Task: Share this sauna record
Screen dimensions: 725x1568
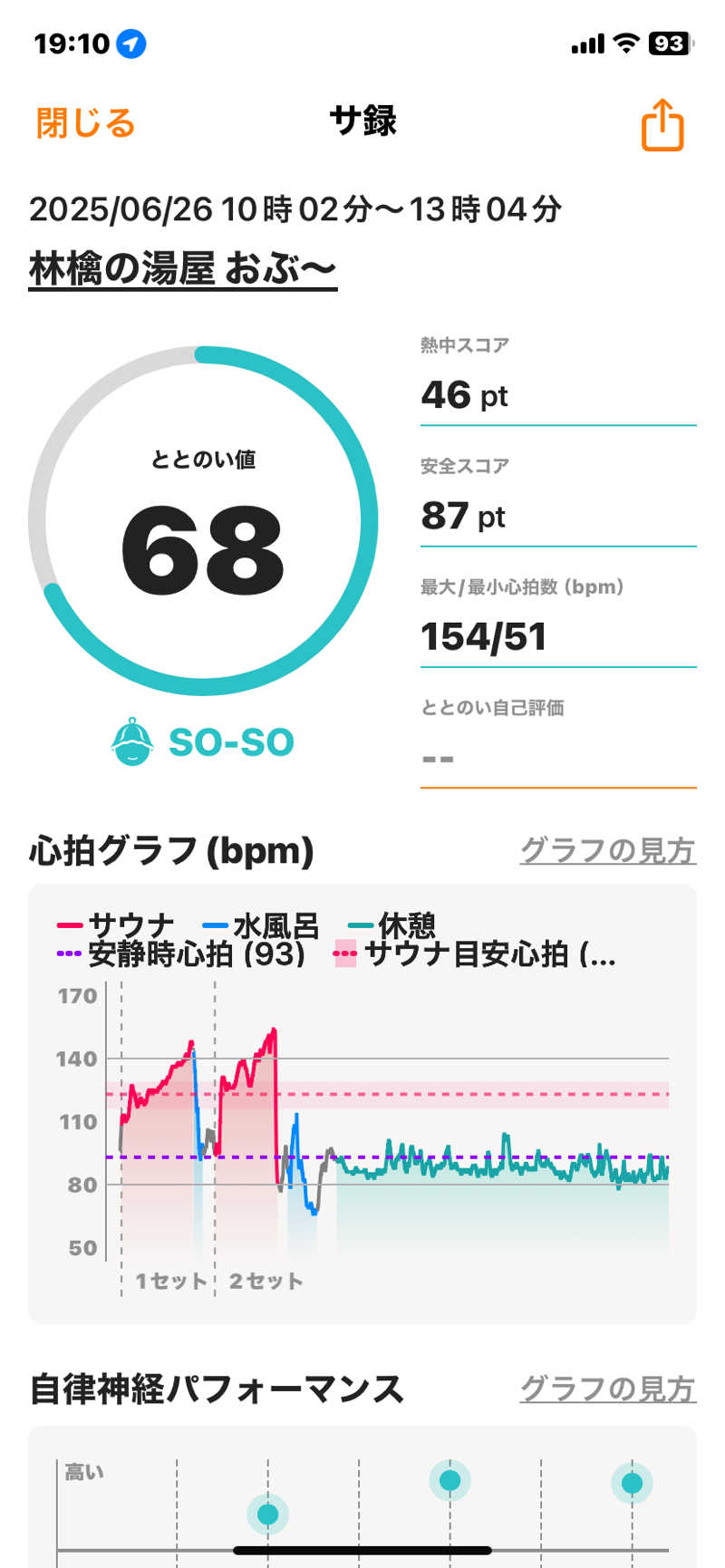Action: [662, 124]
